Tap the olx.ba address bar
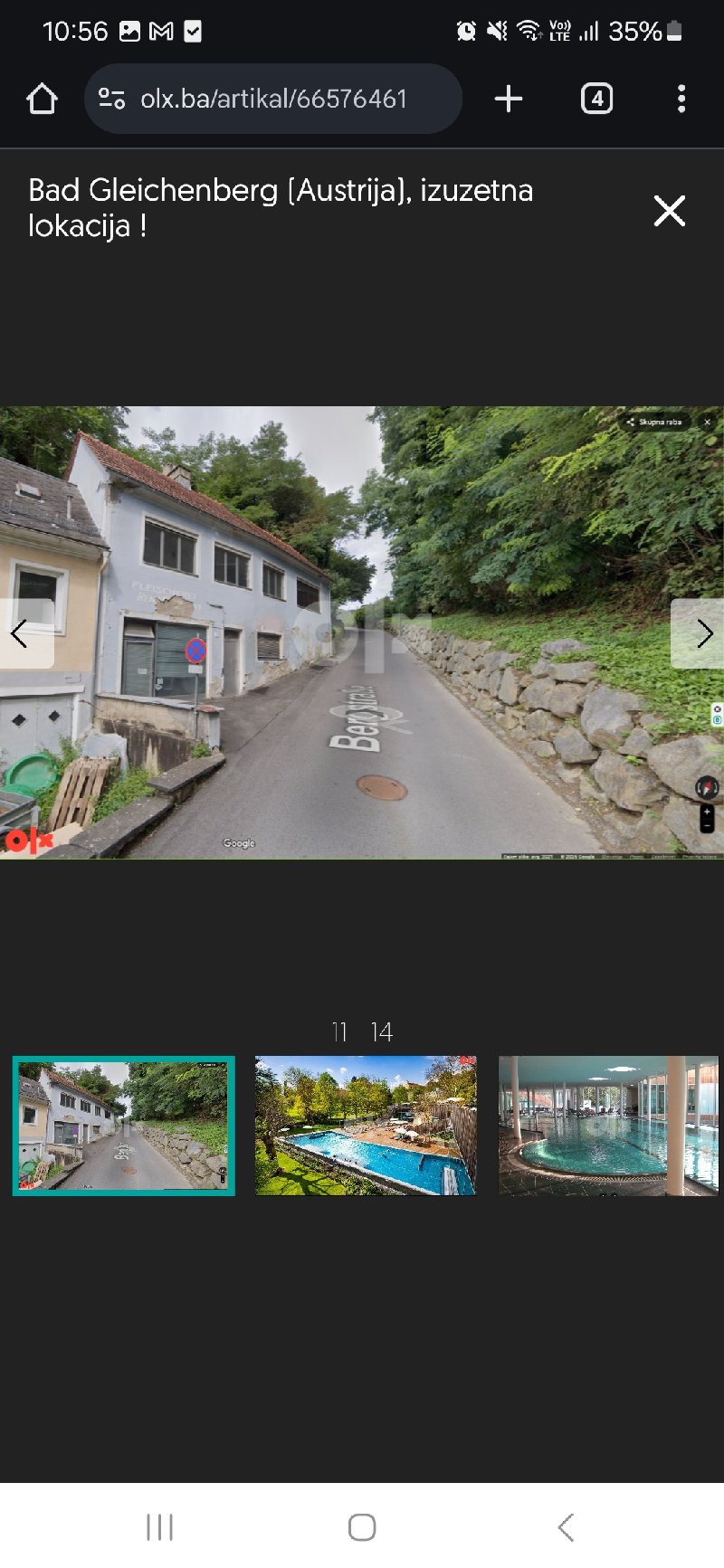Viewport: 724px width, 1568px height. click(273, 99)
